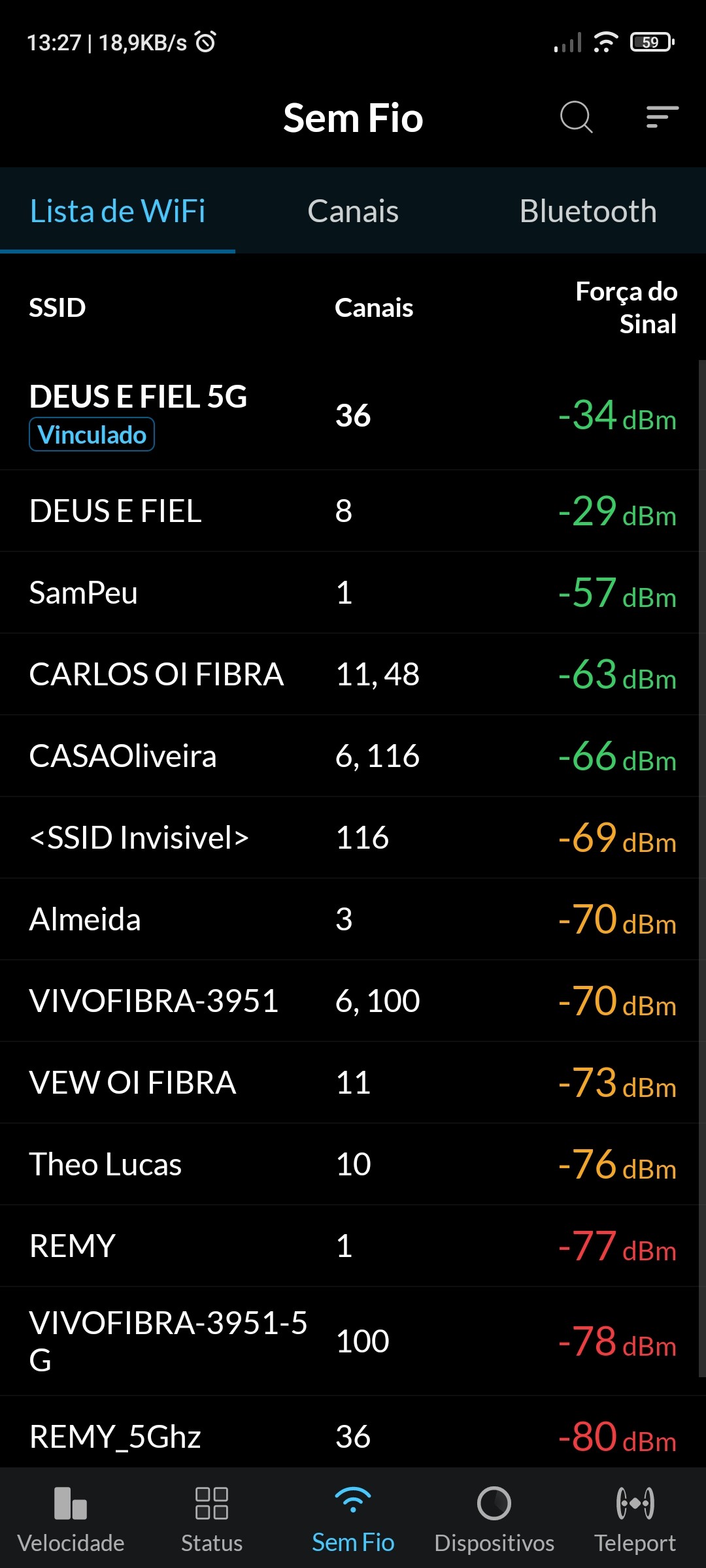Open the Dispositivos tab
706x1568 pixels.
click(494, 1517)
